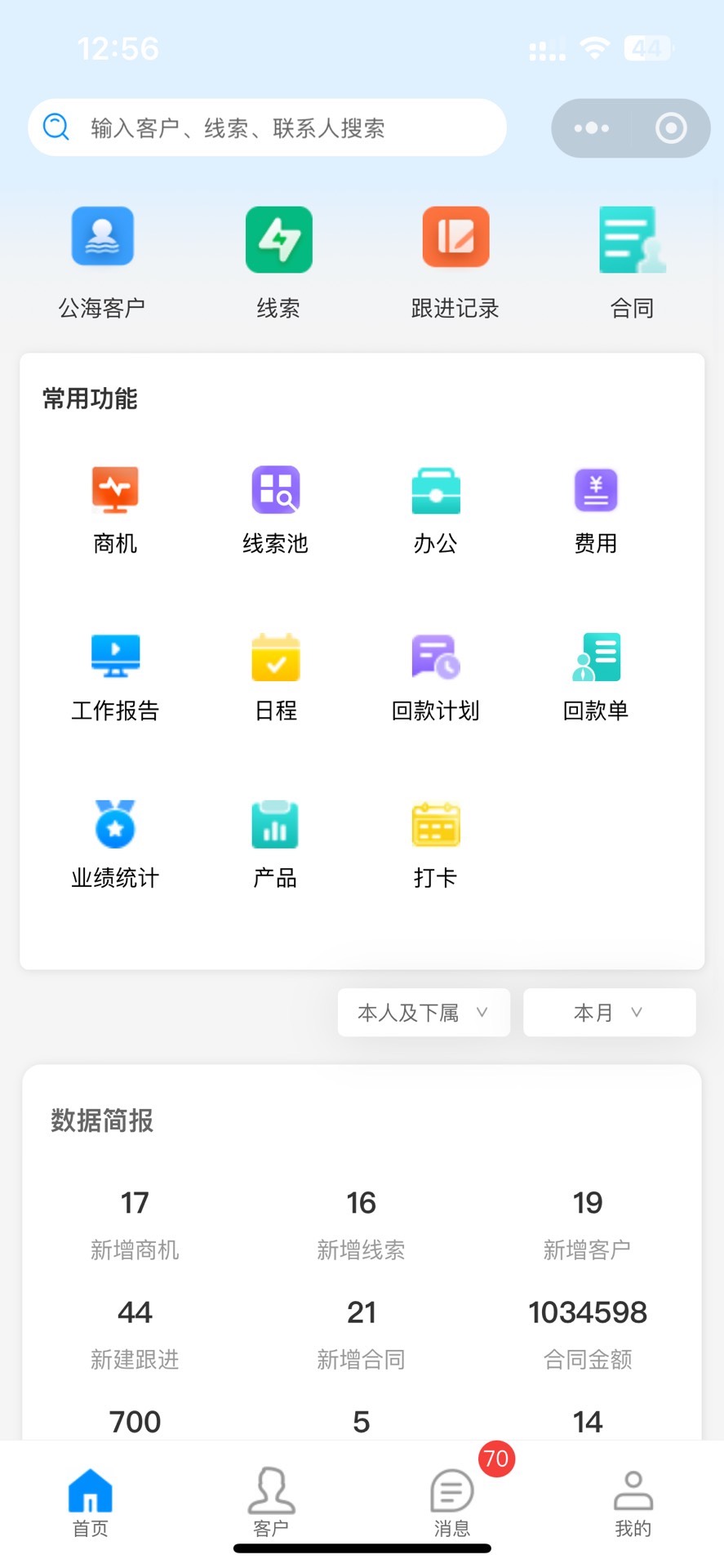Close the mini program via circle button

(671, 128)
